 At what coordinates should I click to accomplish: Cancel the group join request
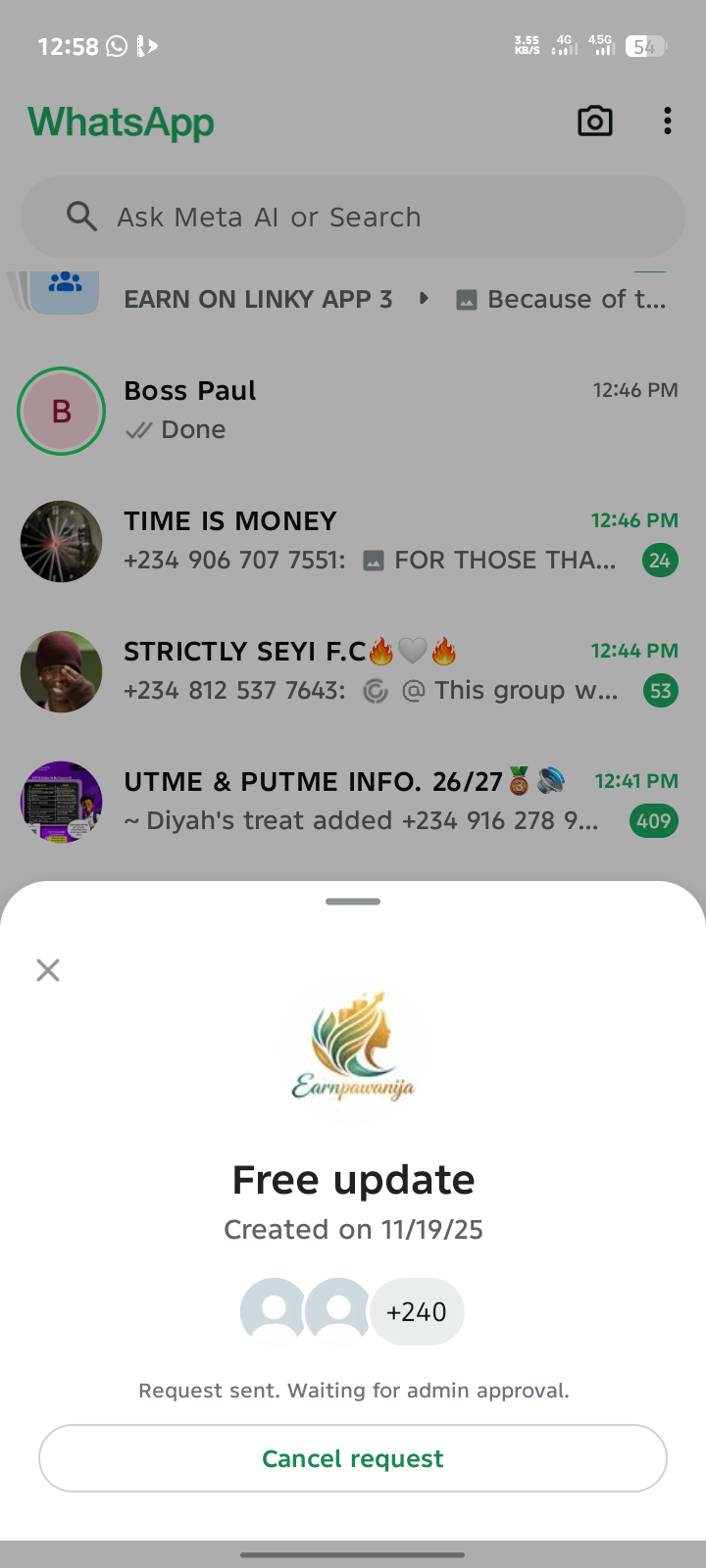(x=353, y=1458)
